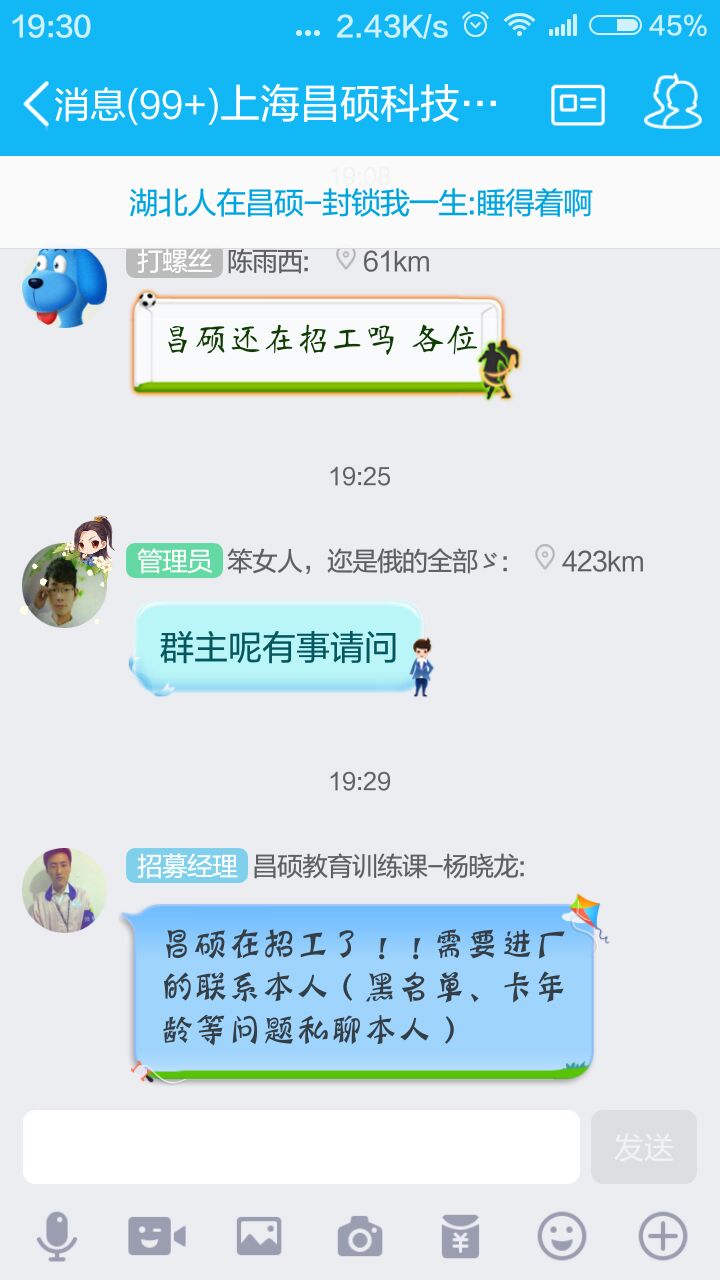Open the camera icon

pos(360,1236)
